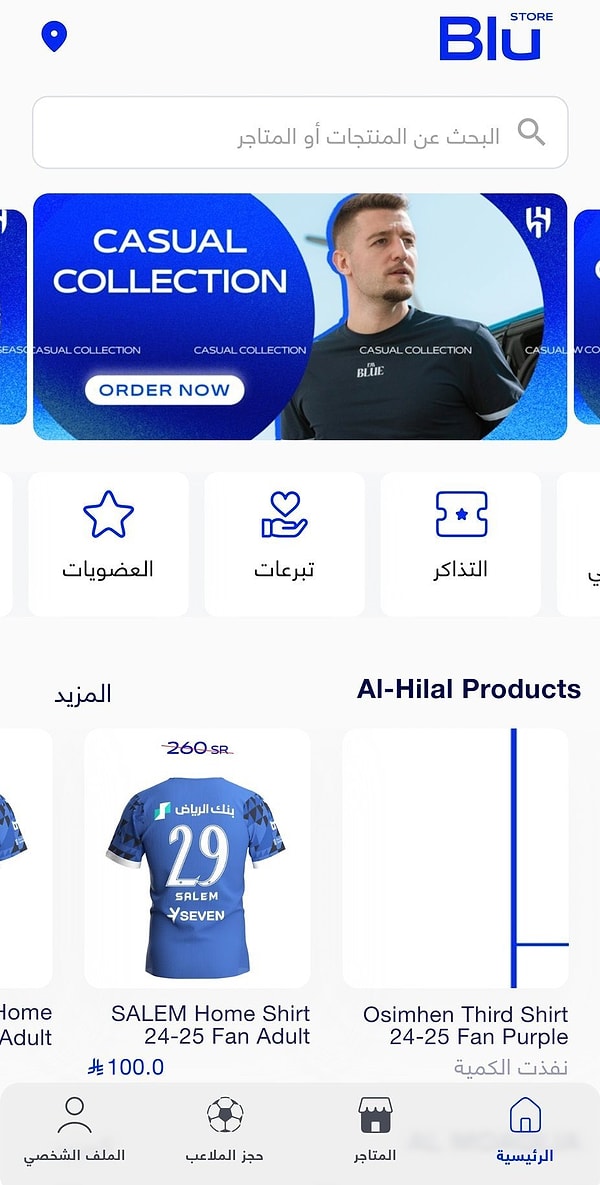The image size is (600, 1185).
Task: Switch to the الملف الشخصي profile tab
Action: [75, 1130]
